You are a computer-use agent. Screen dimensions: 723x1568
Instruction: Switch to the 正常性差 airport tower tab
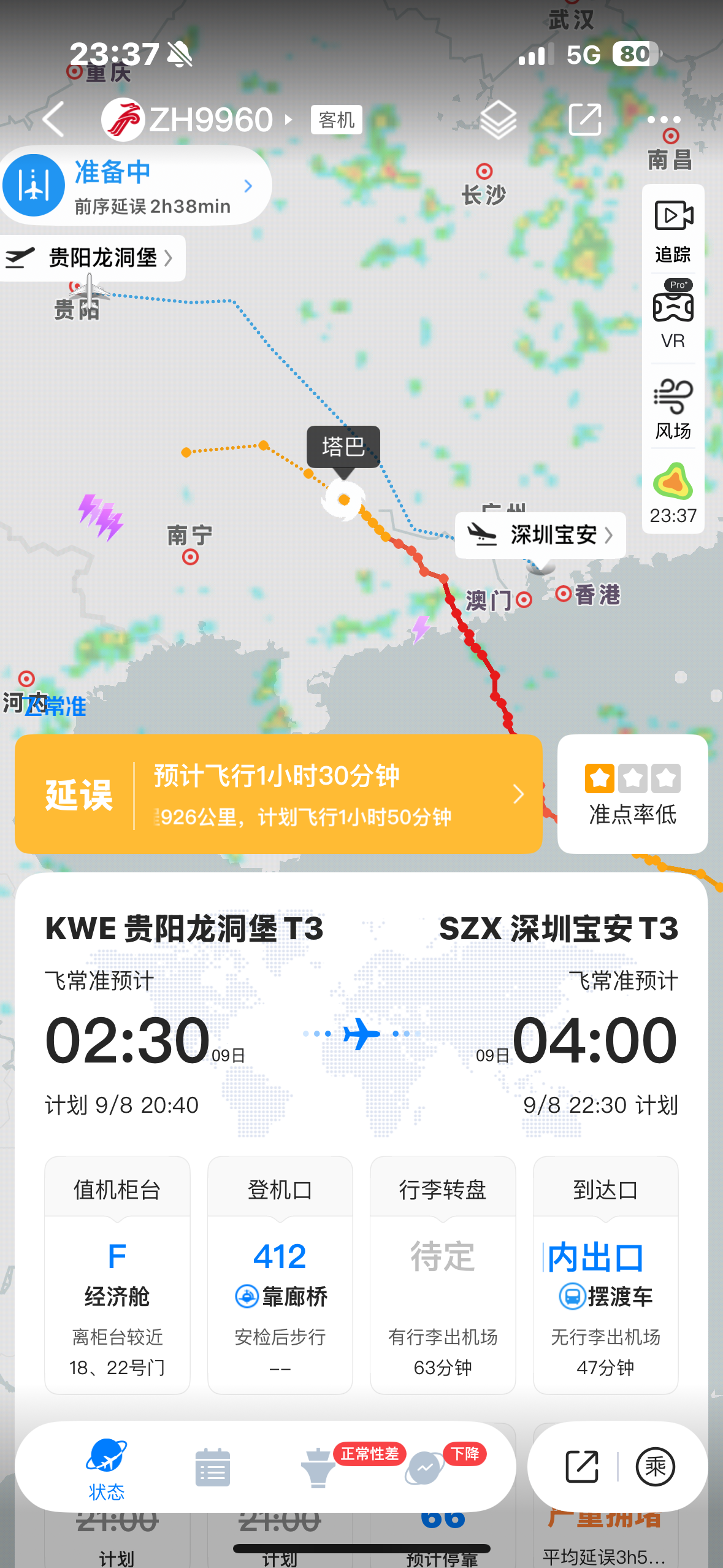click(x=318, y=1467)
